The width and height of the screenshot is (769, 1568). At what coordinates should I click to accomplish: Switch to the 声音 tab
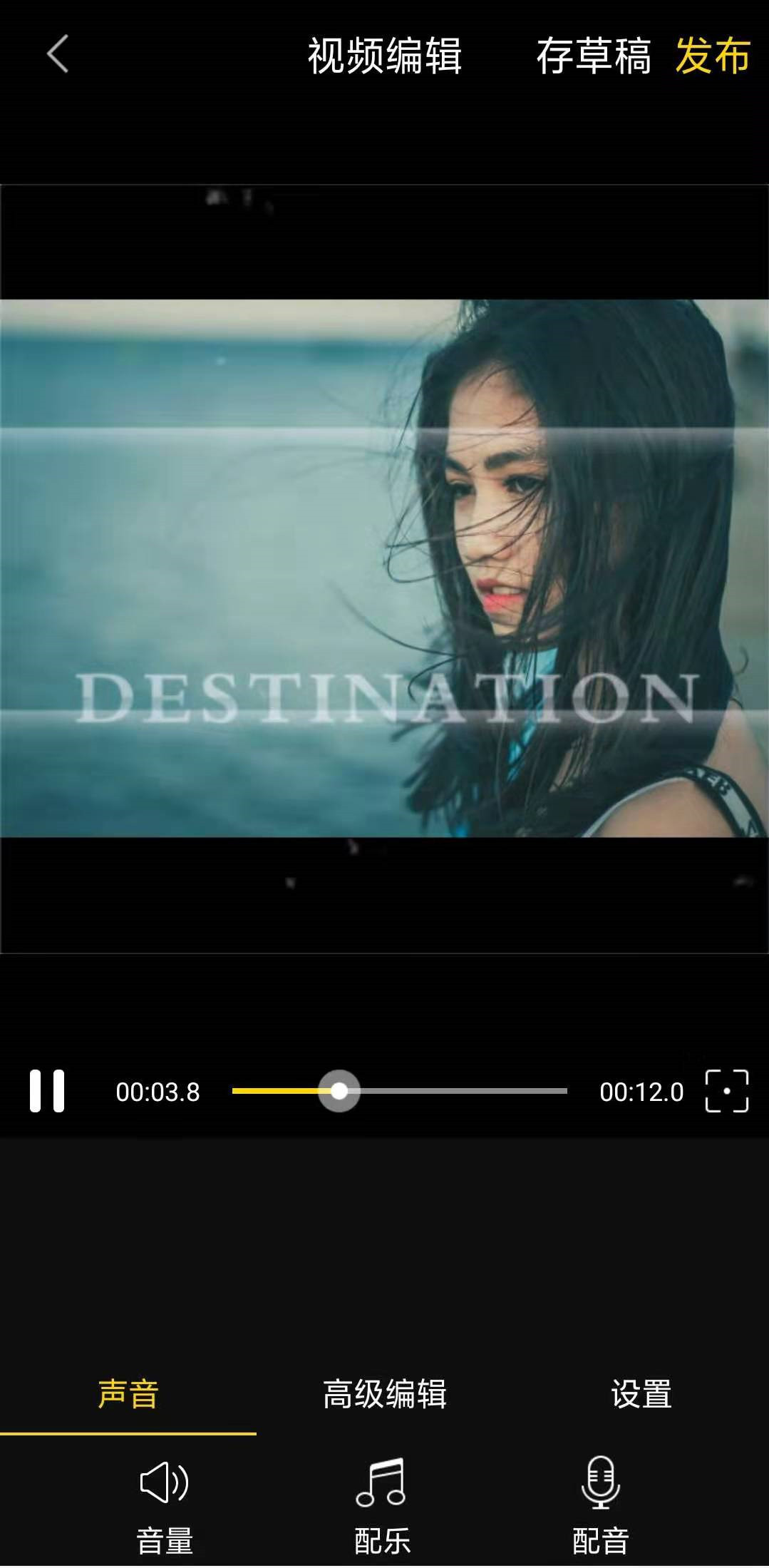point(128,1393)
